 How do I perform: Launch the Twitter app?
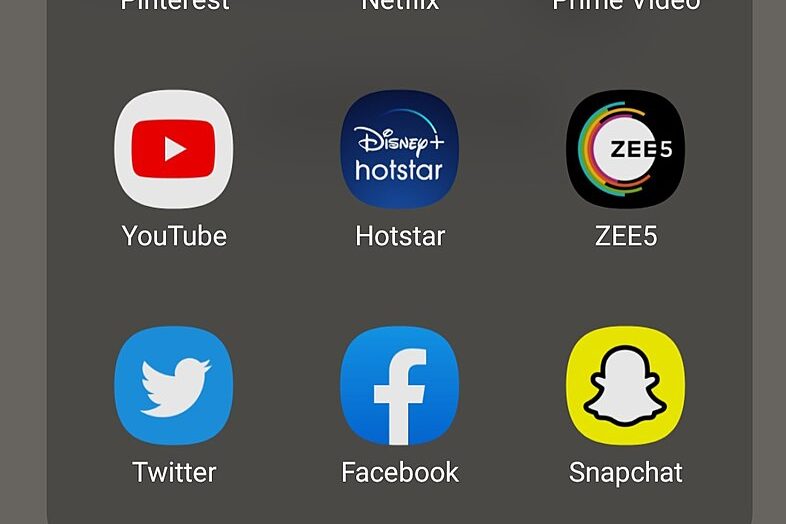click(x=174, y=385)
